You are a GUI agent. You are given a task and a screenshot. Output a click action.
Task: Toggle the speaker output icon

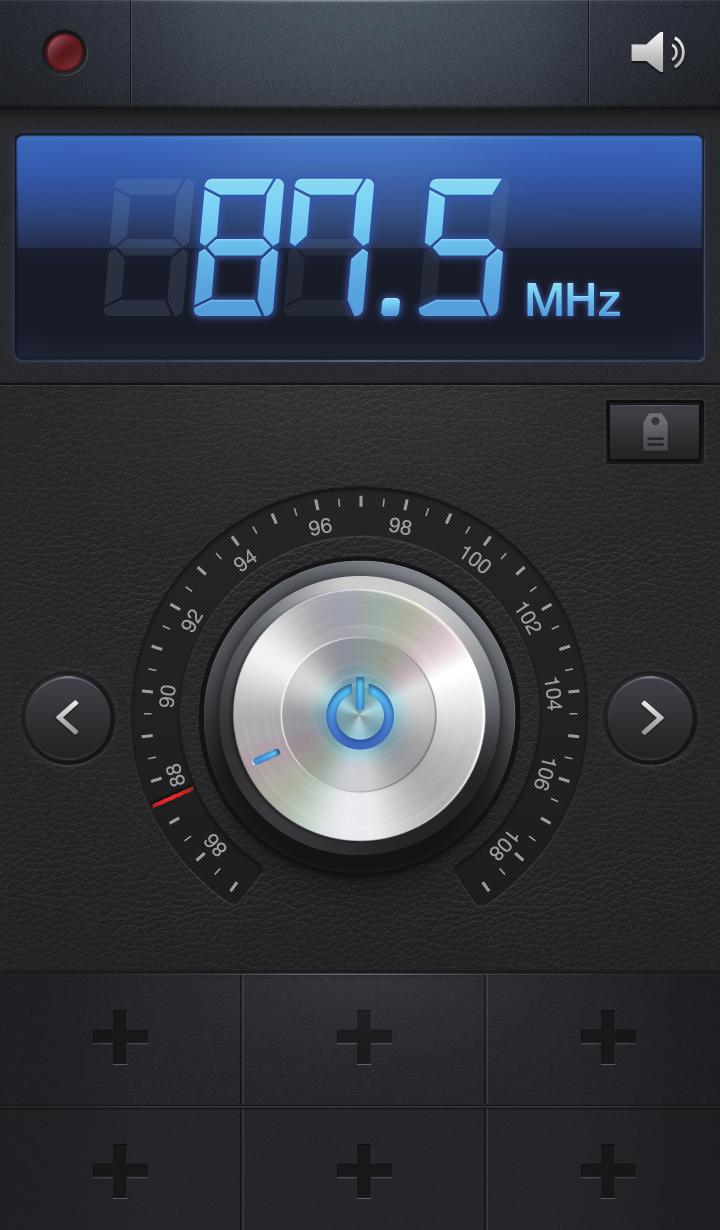[657, 52]
